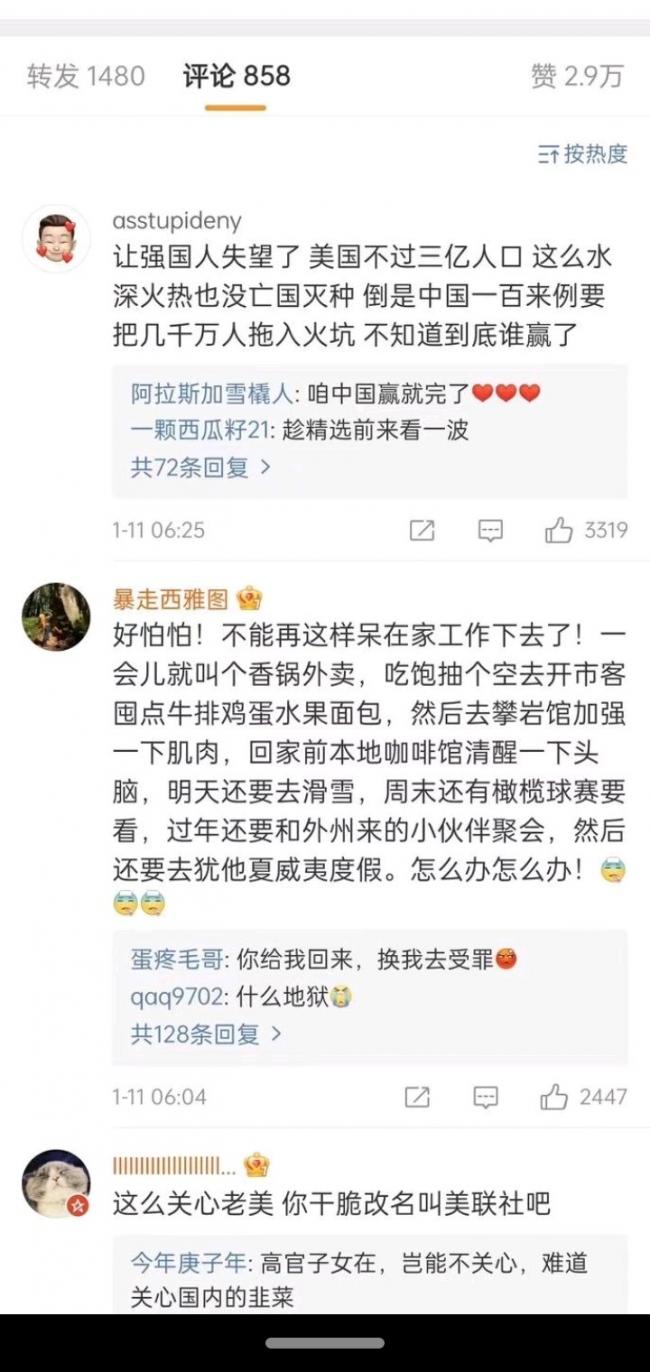Expand 共72条回复 replies
650x1372 pixels.
200,466
